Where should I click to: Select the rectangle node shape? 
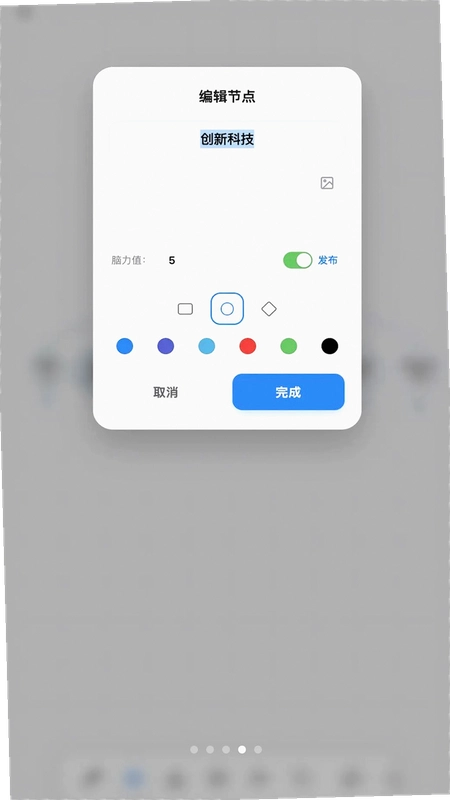(185, 309)
